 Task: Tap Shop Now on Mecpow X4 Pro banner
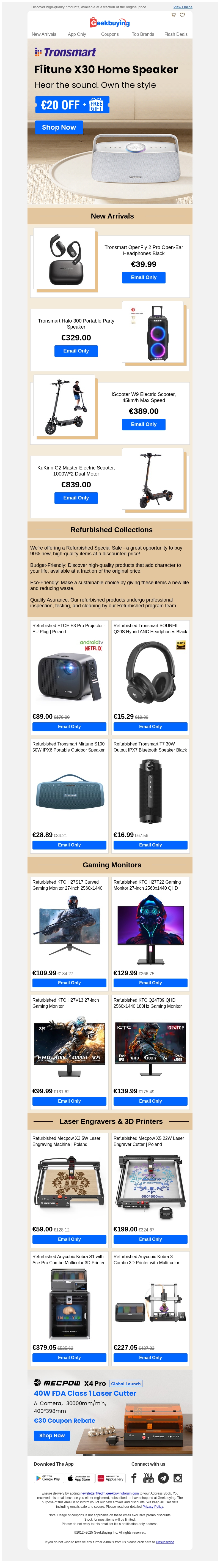(52, 1435)
